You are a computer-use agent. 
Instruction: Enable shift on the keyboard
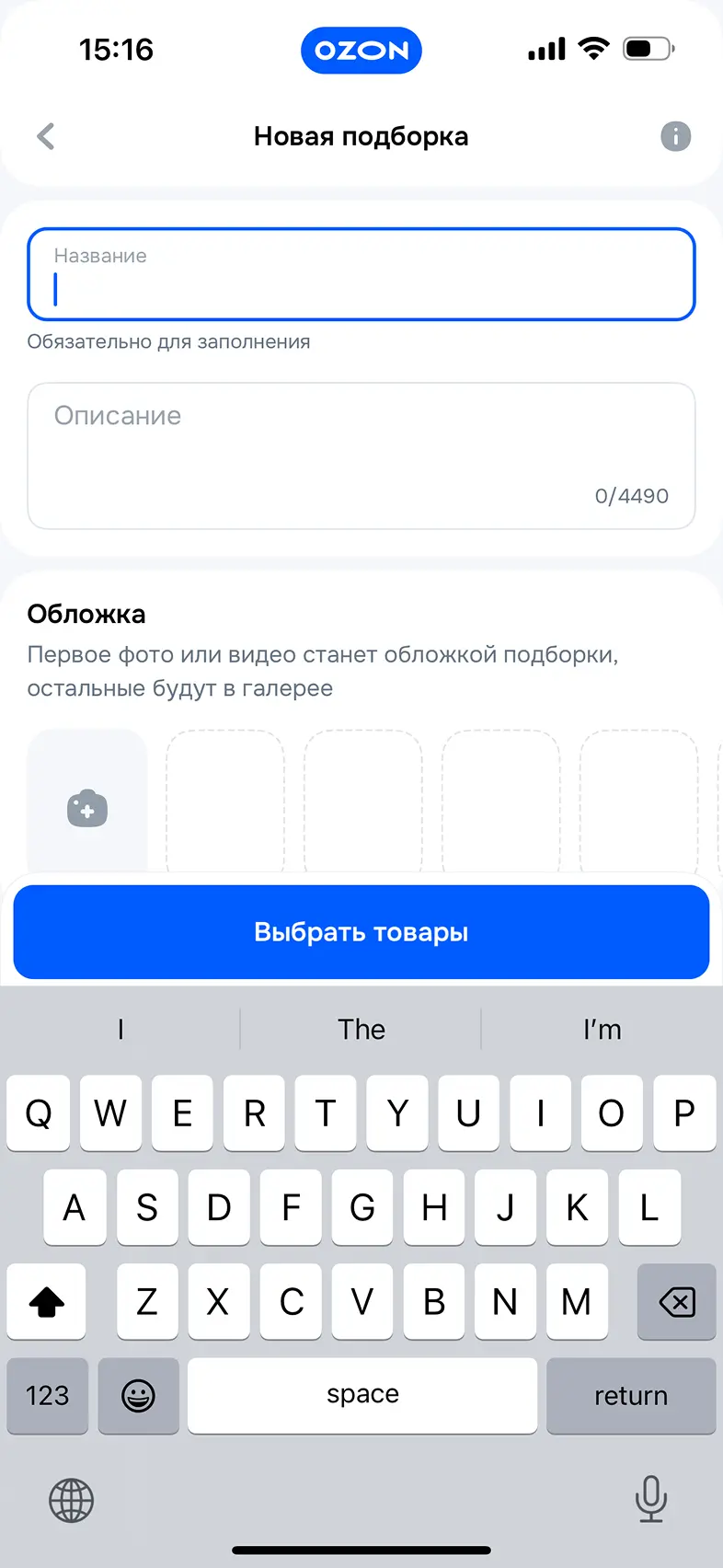(x=47, y=1301)
